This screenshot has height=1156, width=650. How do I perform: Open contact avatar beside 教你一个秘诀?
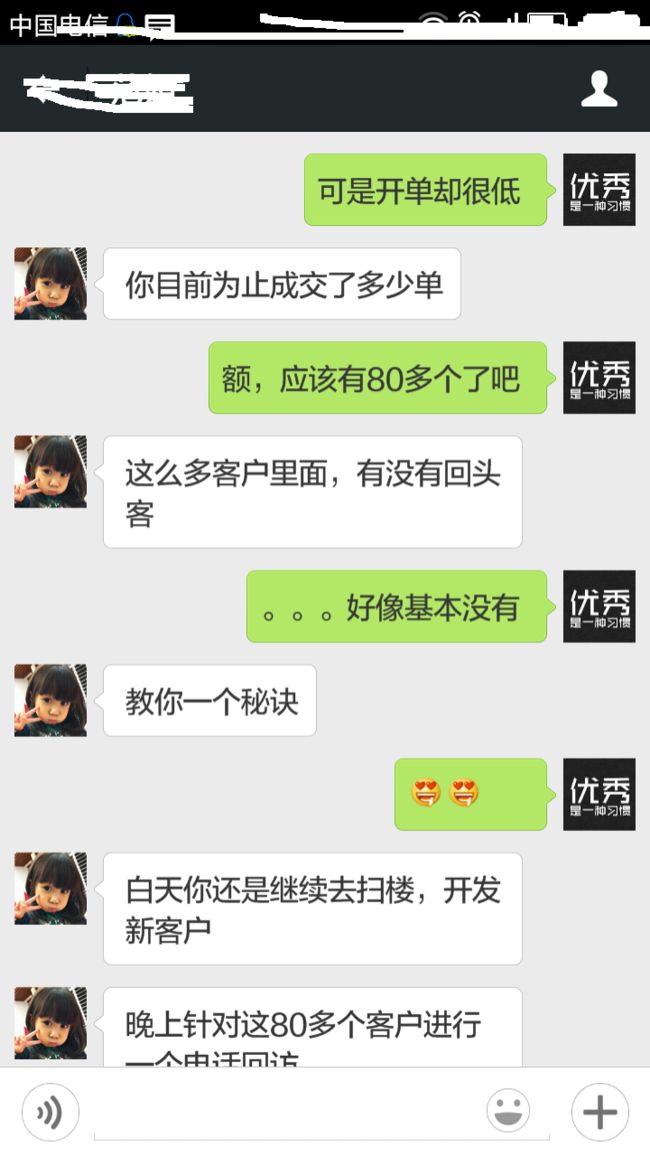click(x=51, y=700)
